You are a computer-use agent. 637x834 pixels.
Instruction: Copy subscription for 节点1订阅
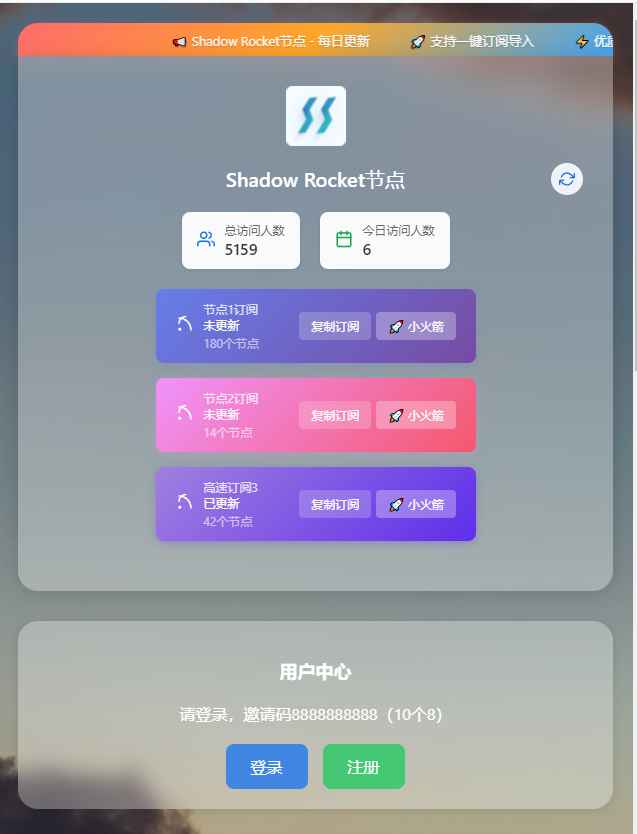(334, 326)
